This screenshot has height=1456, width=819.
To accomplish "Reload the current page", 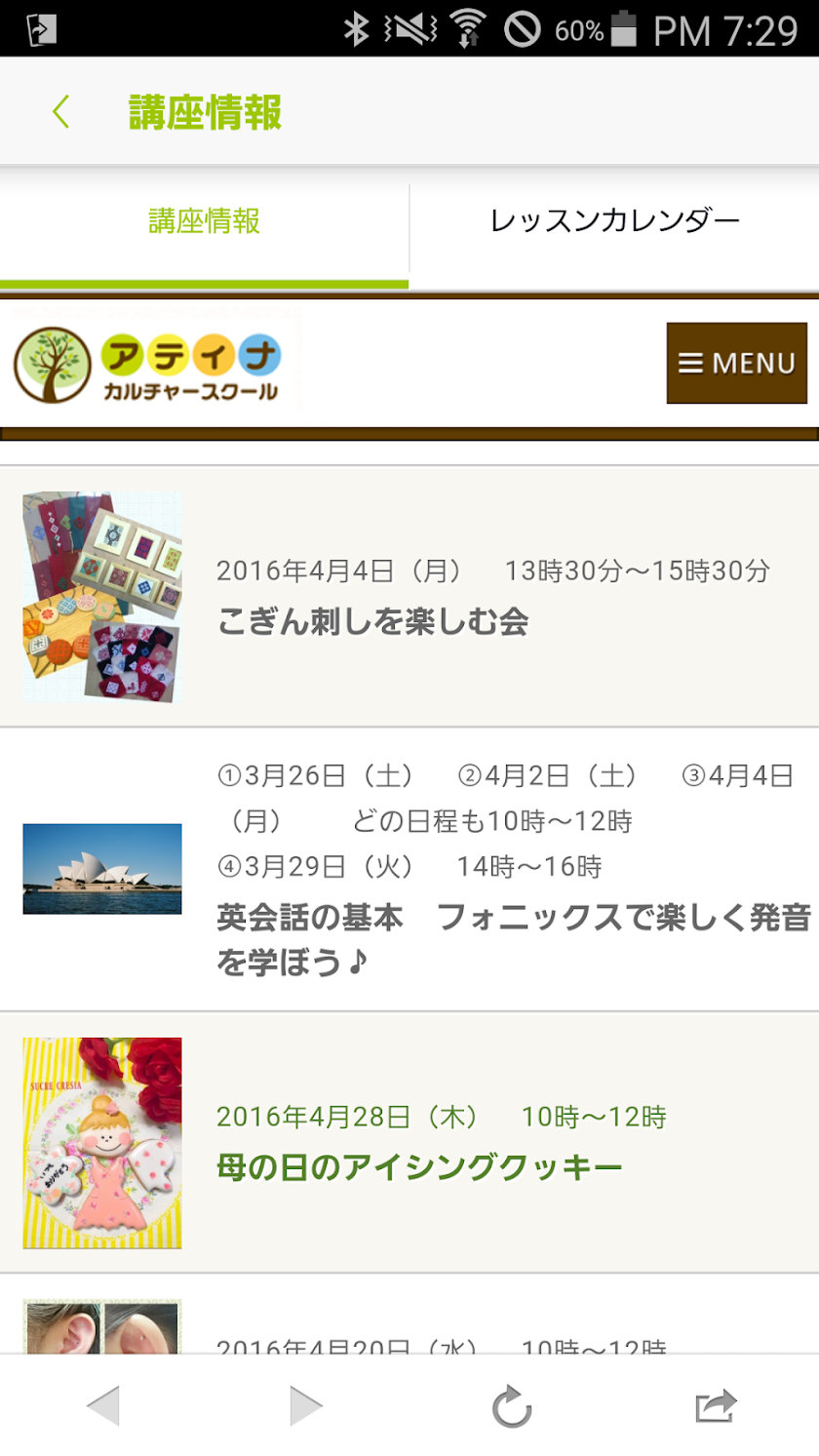I will coord(511,1406).
